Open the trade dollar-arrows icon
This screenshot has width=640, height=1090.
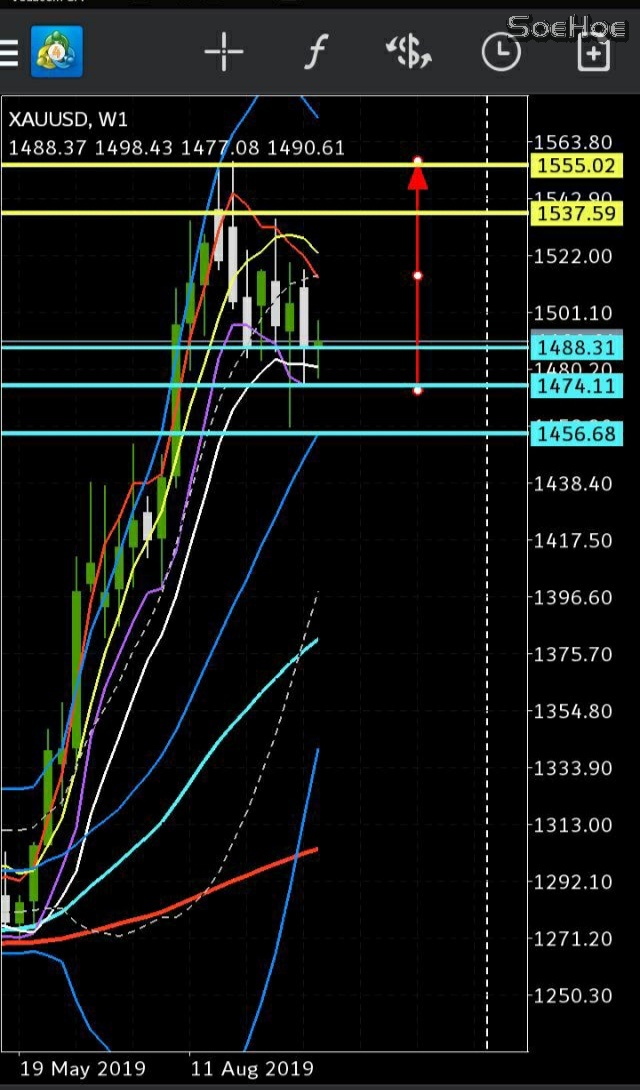[x=408, y=52]
